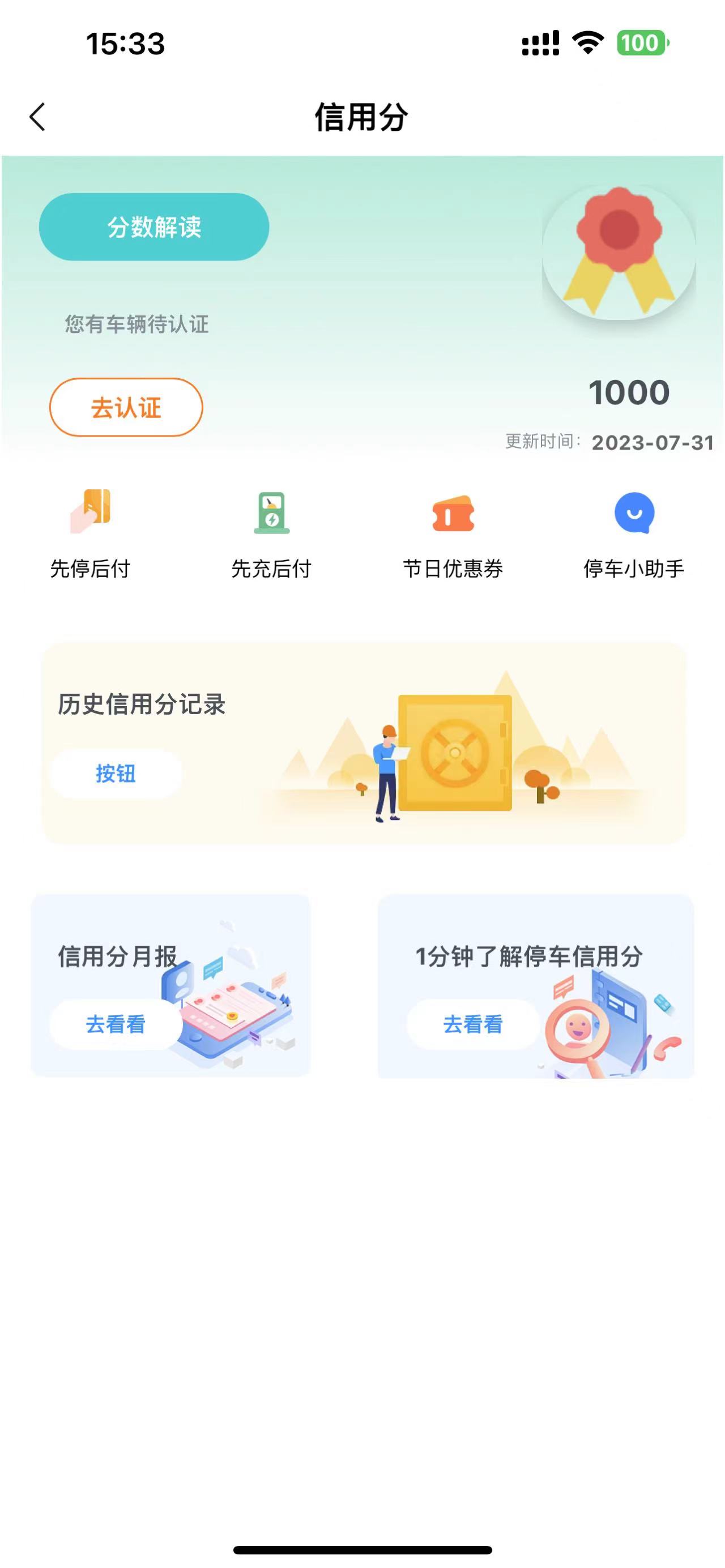Tap 去看看 on the 1分钟了解停车信用分 card
The height and width of the screenshot is (1568, 725).
tap(473, 1024)
